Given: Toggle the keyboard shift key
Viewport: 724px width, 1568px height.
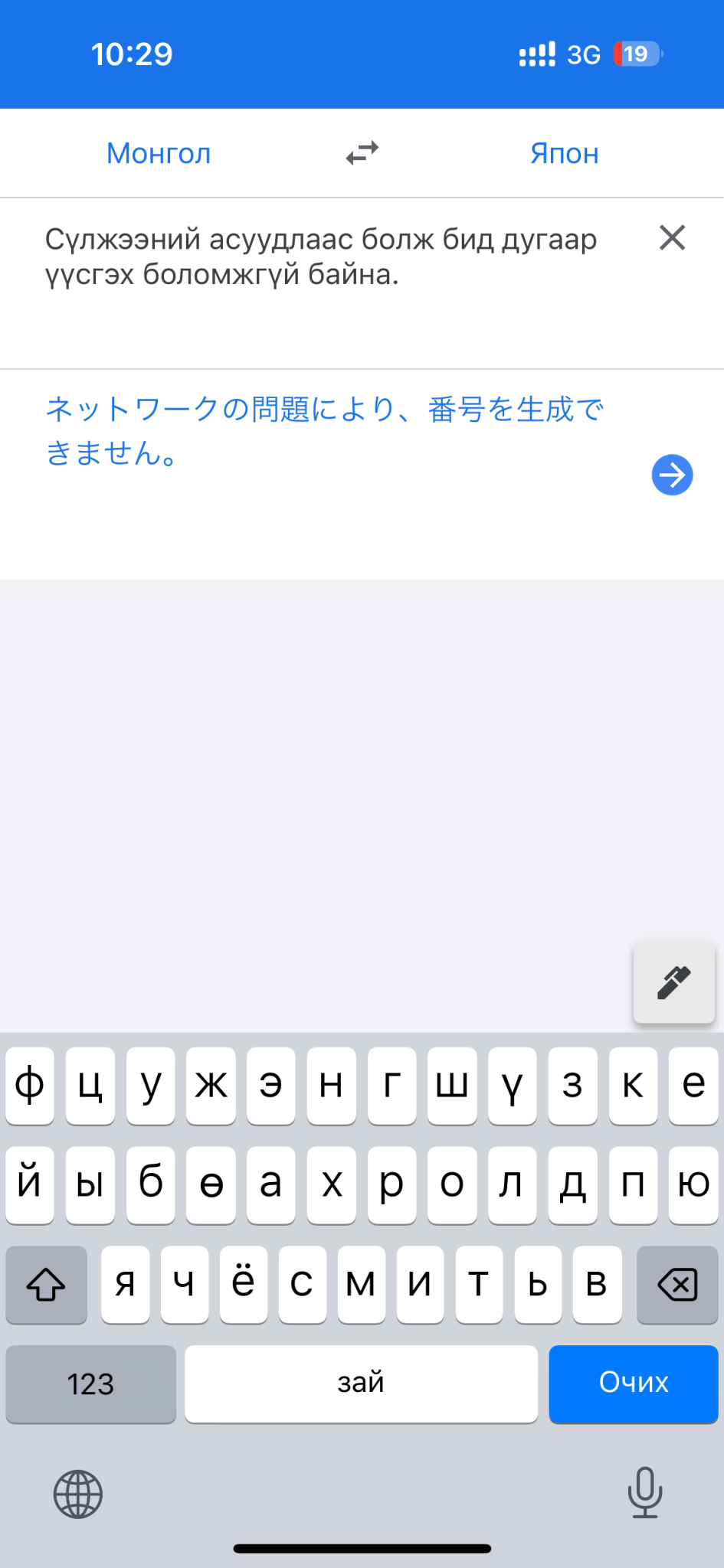Looking at the screenshot, I should (46, 1284).
